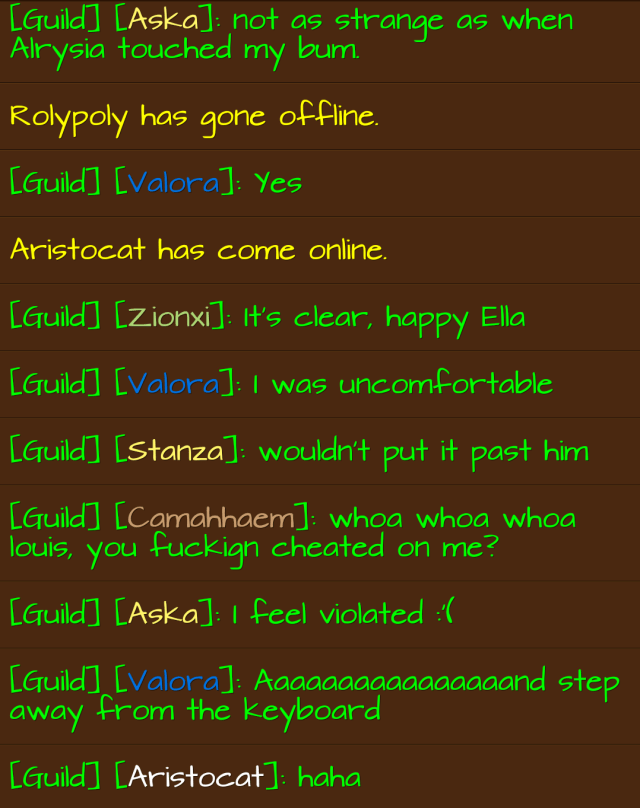The image size is (640, 808).
Task: Open Valora's "I was uncomfortable" message
Action: 320,384
